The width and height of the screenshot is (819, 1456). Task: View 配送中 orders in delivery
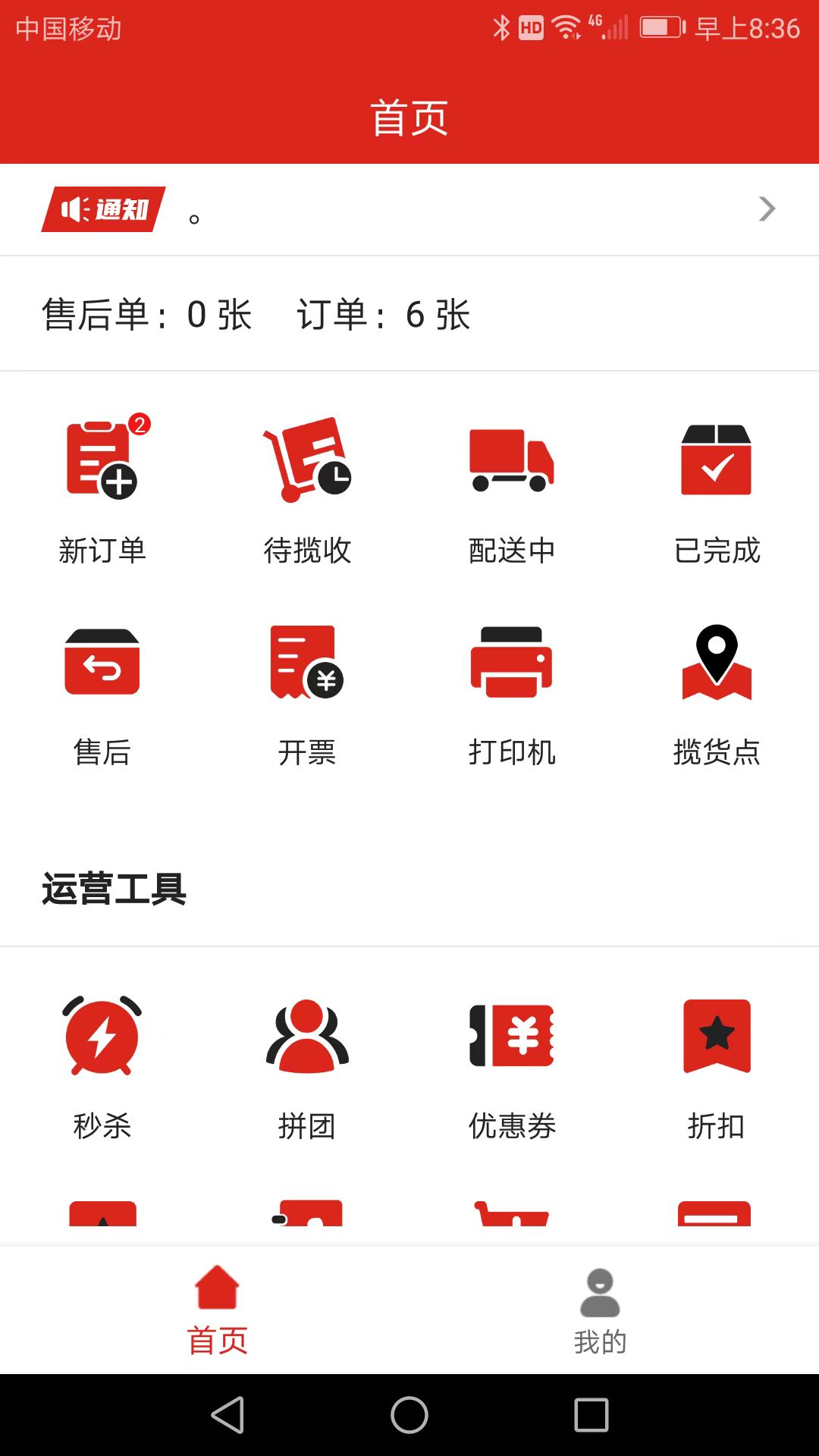pos(512,491)
